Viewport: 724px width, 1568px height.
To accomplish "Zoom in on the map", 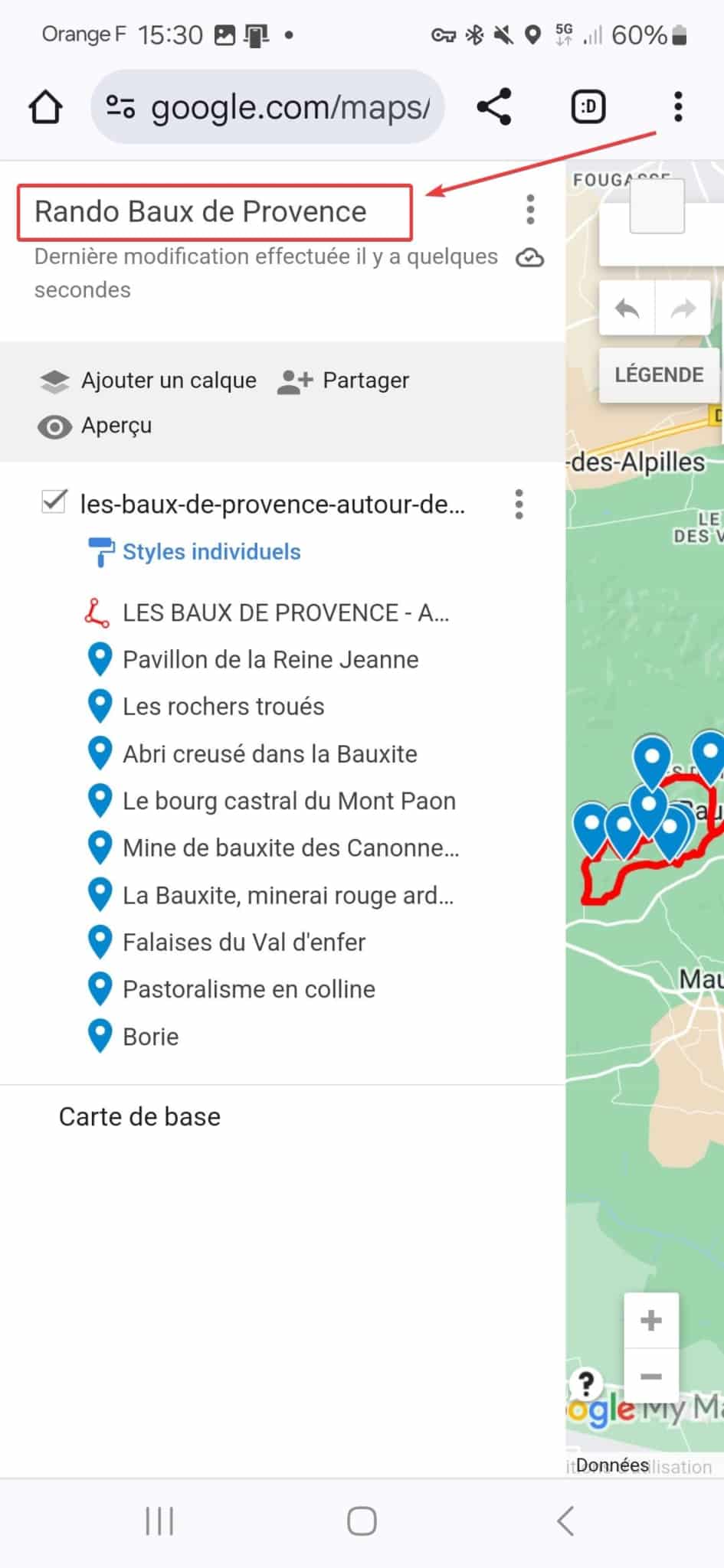I will click(x=651, y=1321).
